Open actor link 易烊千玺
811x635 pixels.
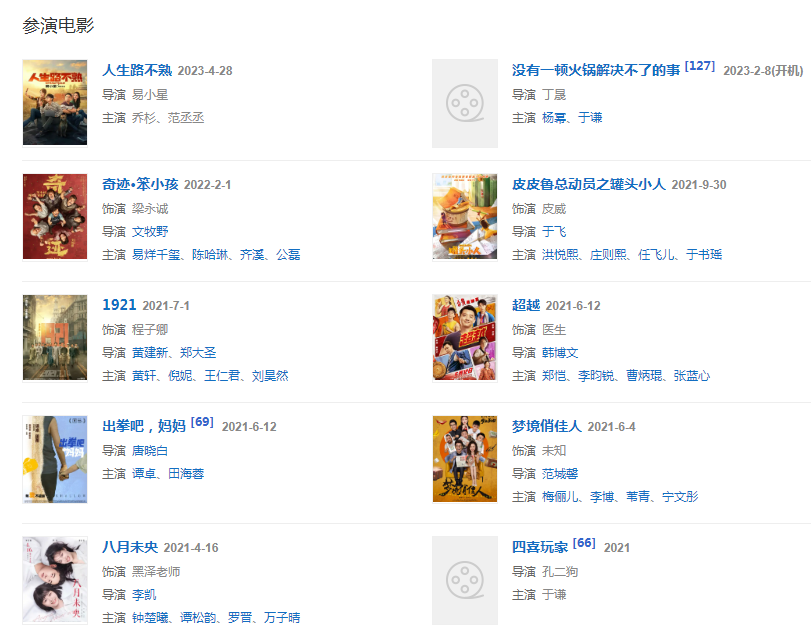tap(156, 255)
